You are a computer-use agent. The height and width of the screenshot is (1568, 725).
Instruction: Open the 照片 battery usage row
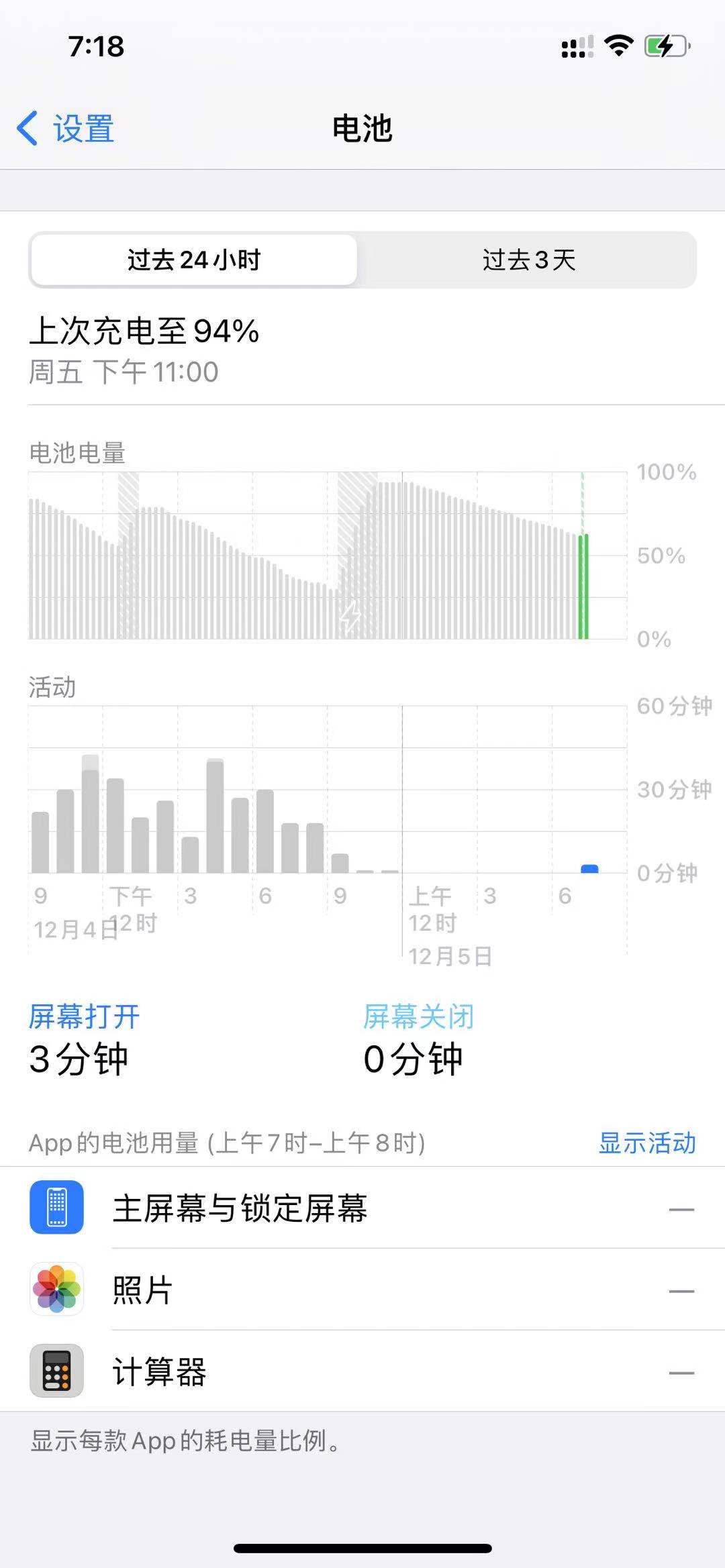click(362, 1290)
